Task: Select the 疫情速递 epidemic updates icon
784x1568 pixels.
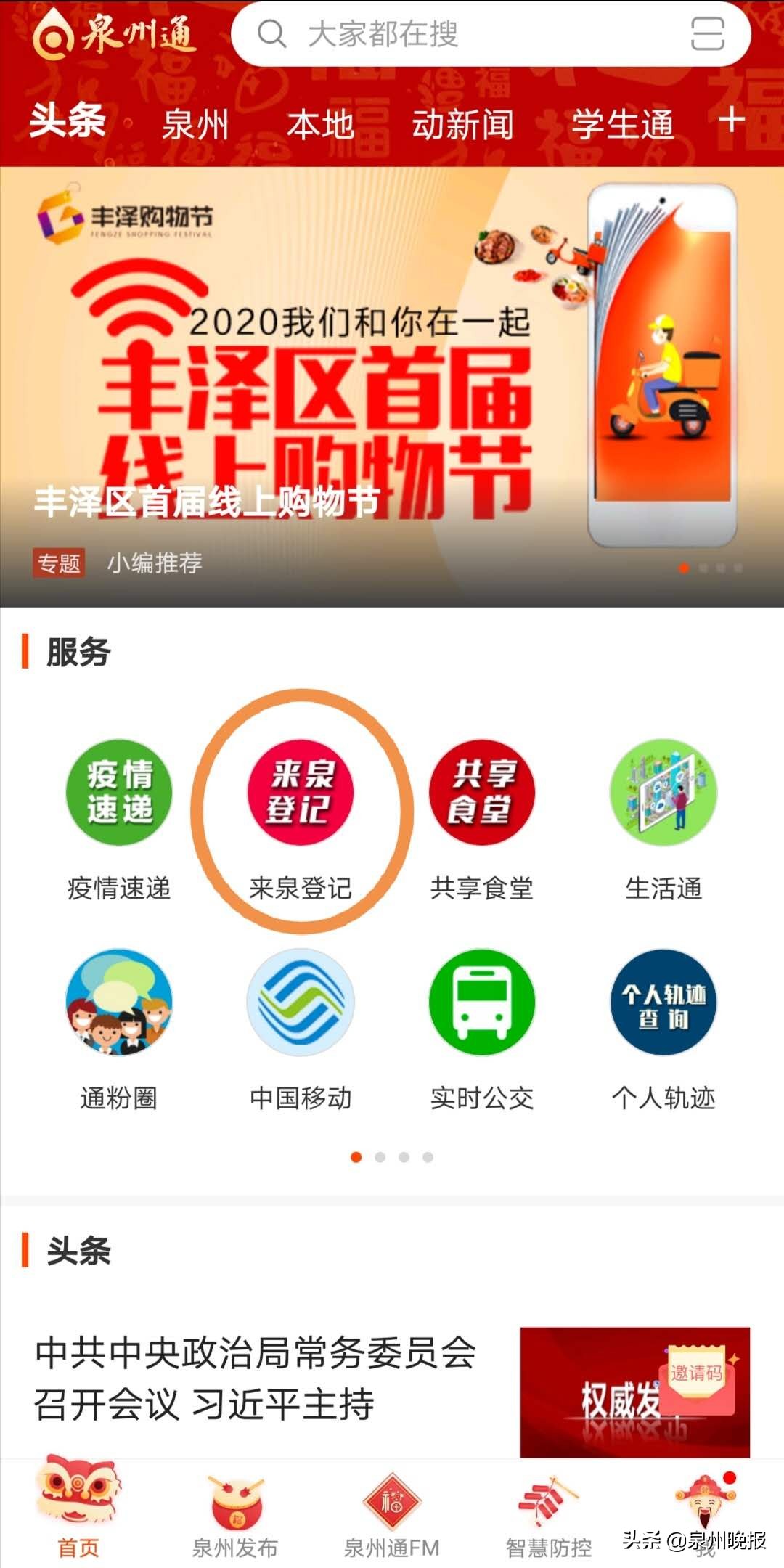Action: click(118, 795)
